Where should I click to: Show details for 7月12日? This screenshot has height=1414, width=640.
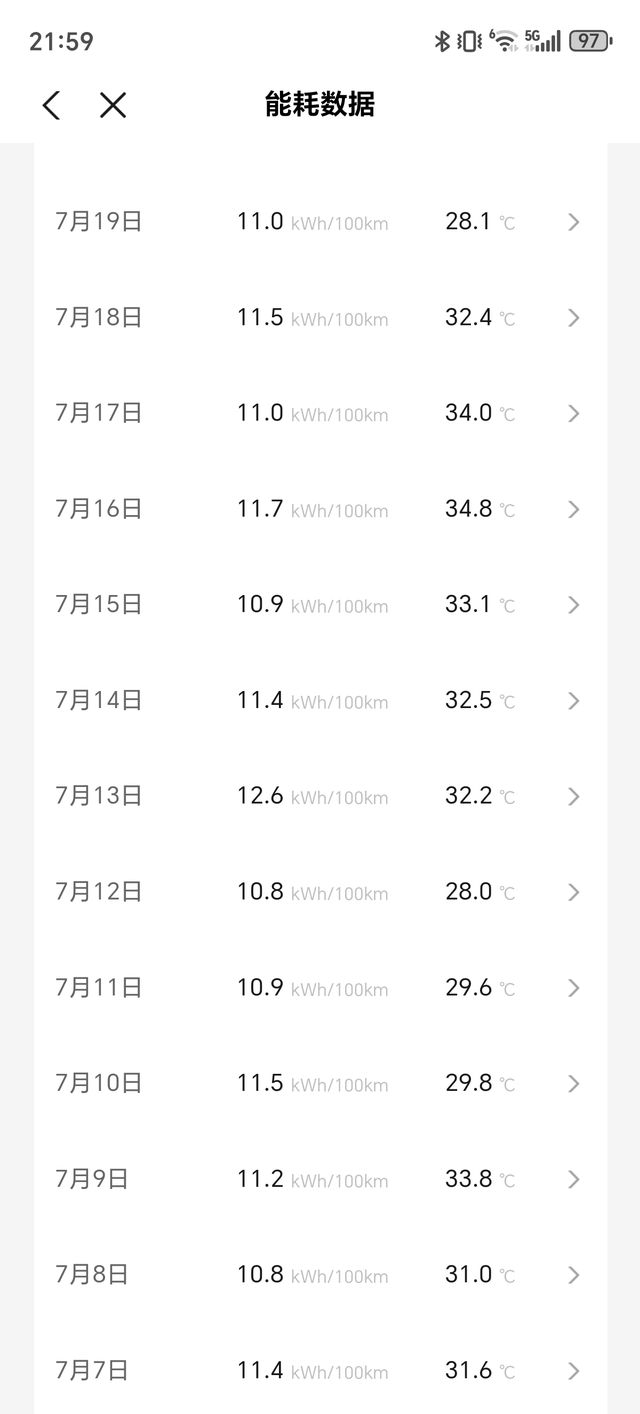coord(320,892)
